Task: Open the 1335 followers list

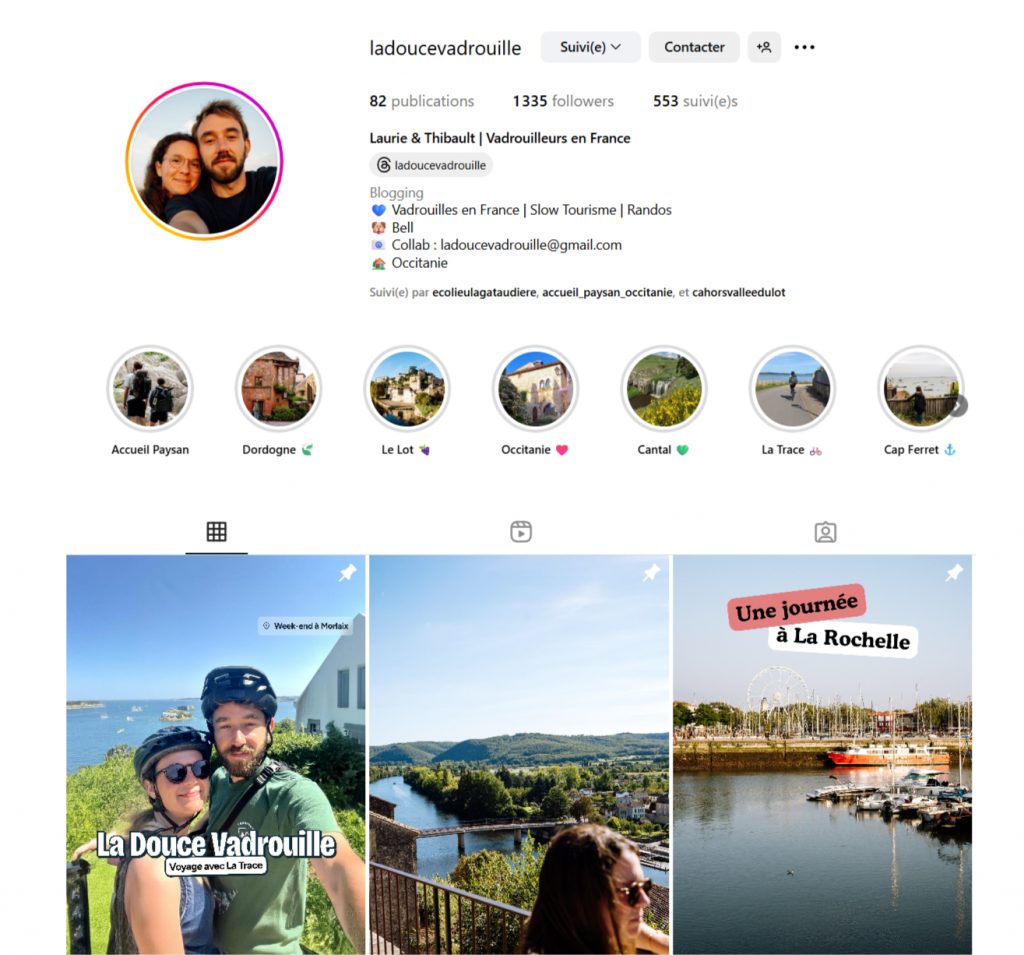Action: 563,101
